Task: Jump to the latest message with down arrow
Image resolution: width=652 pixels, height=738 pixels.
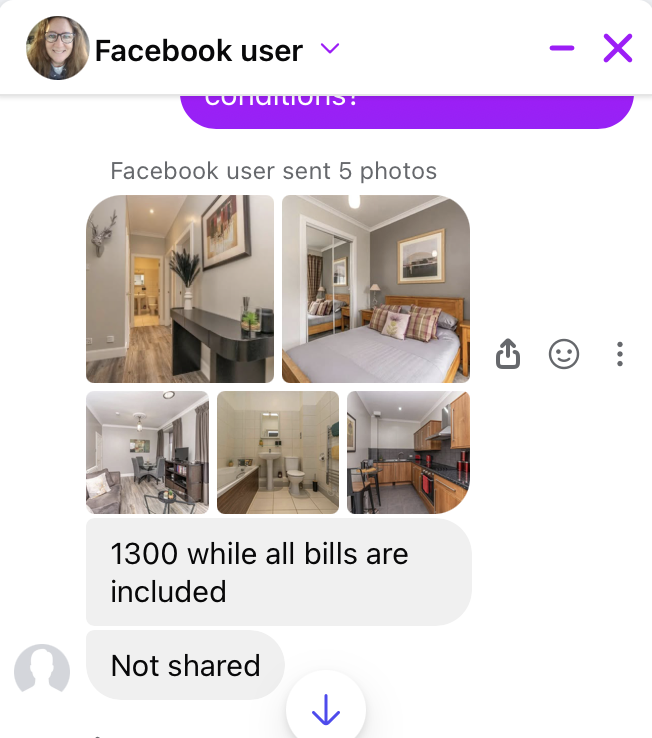Action: [x=326, y=710]
